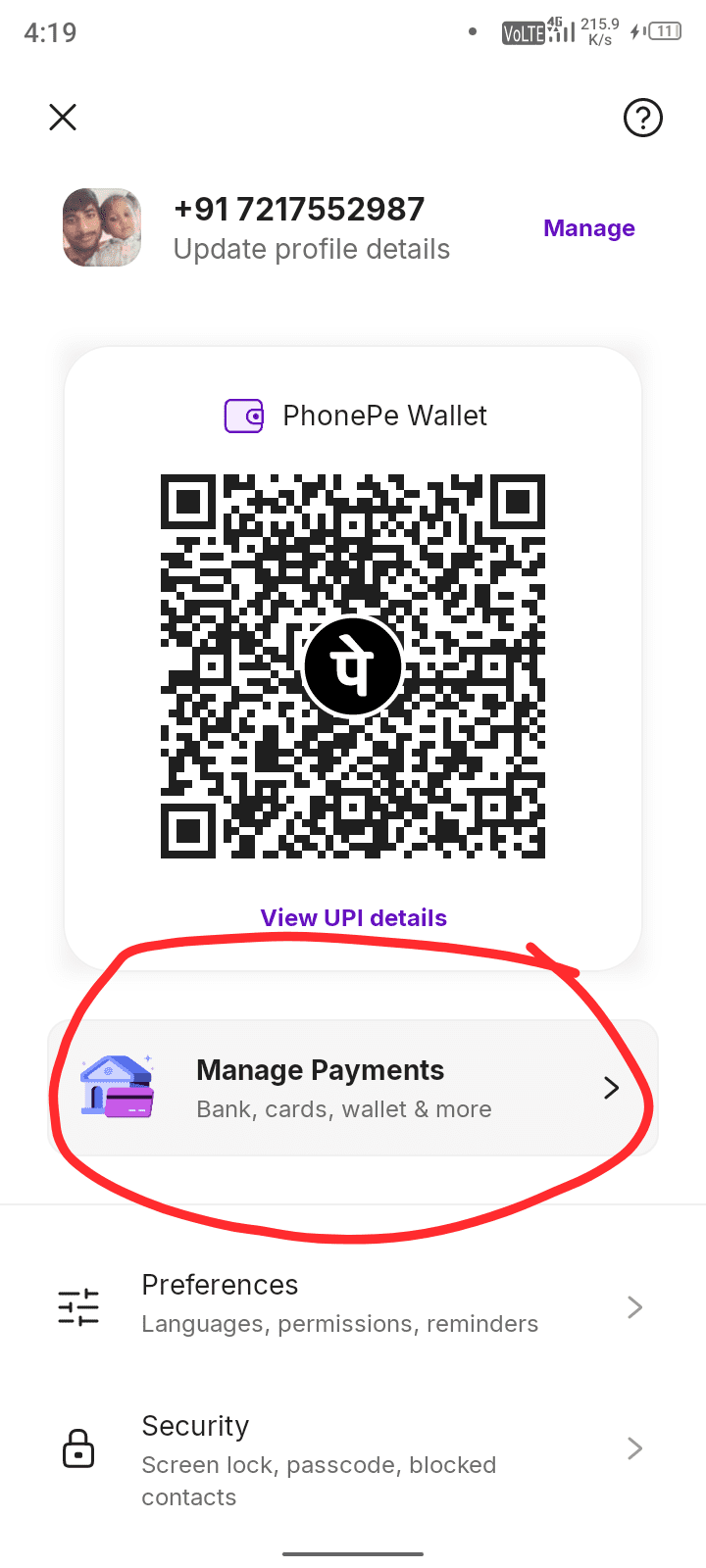The image size is (706, 1568).
Task: Open Manage Payments card
Action: tap(353, 1089)
